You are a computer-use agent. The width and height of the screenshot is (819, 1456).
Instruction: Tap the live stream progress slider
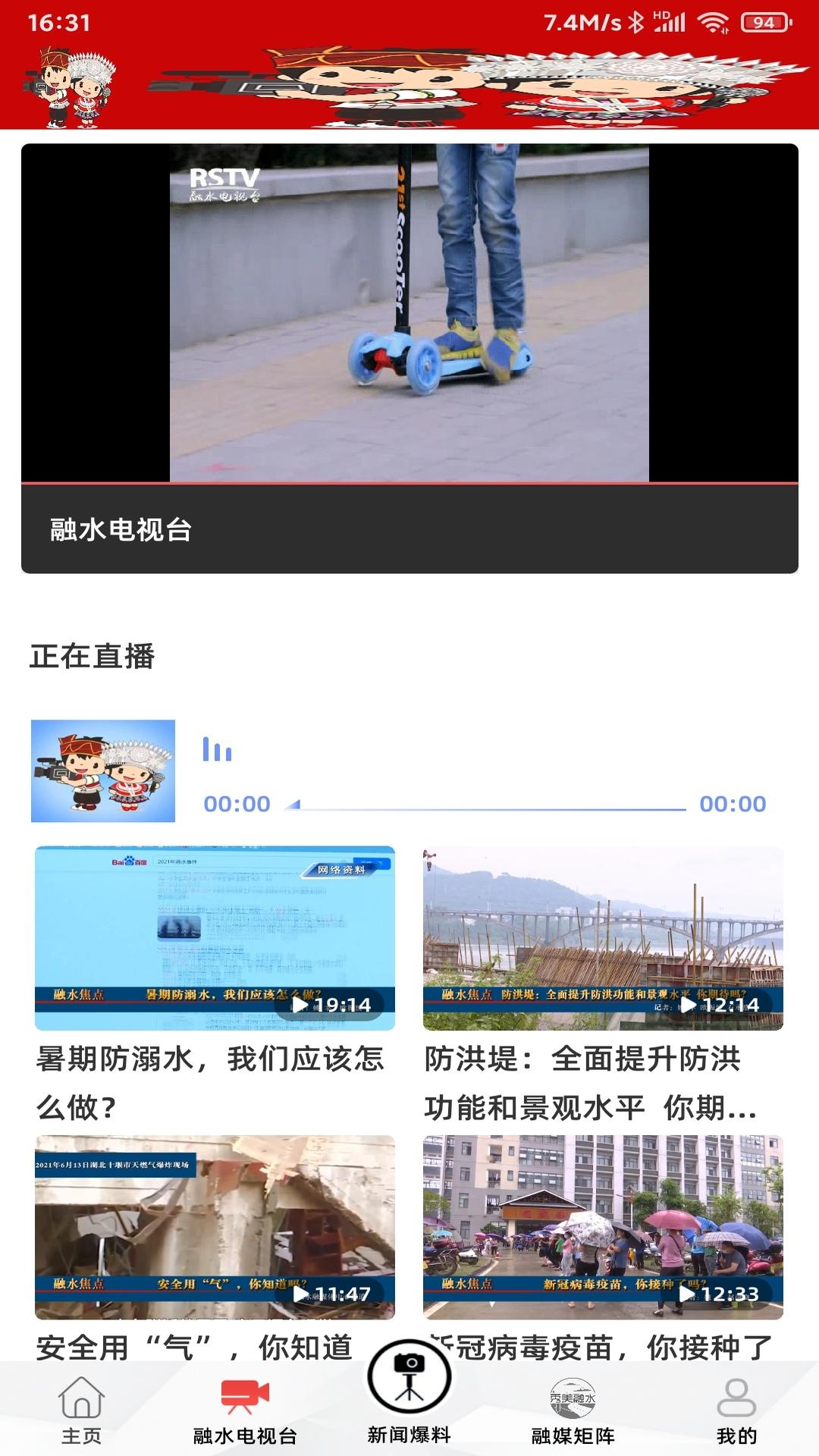tap(485, 806)
